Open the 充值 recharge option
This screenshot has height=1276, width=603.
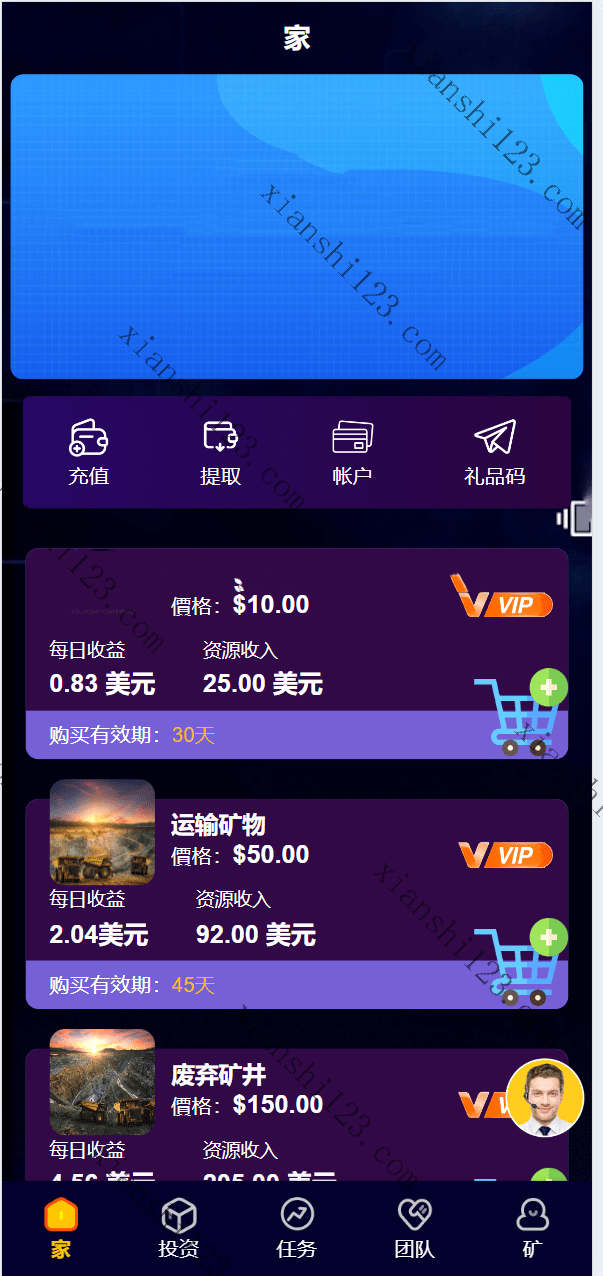coord(88,452)
